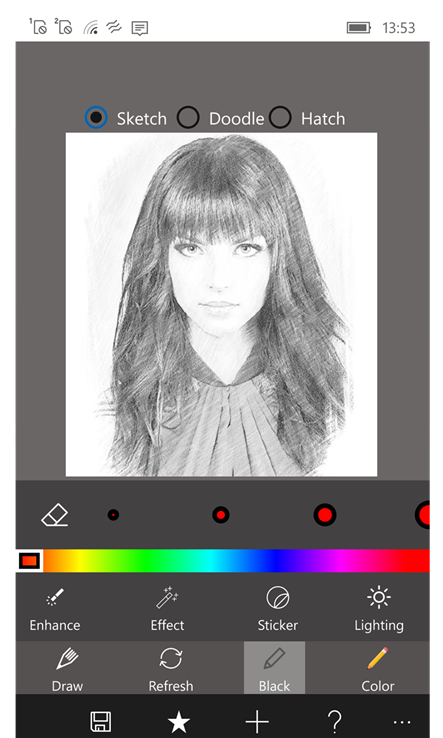Tap the star icon in bottom bar

[179, 722]
